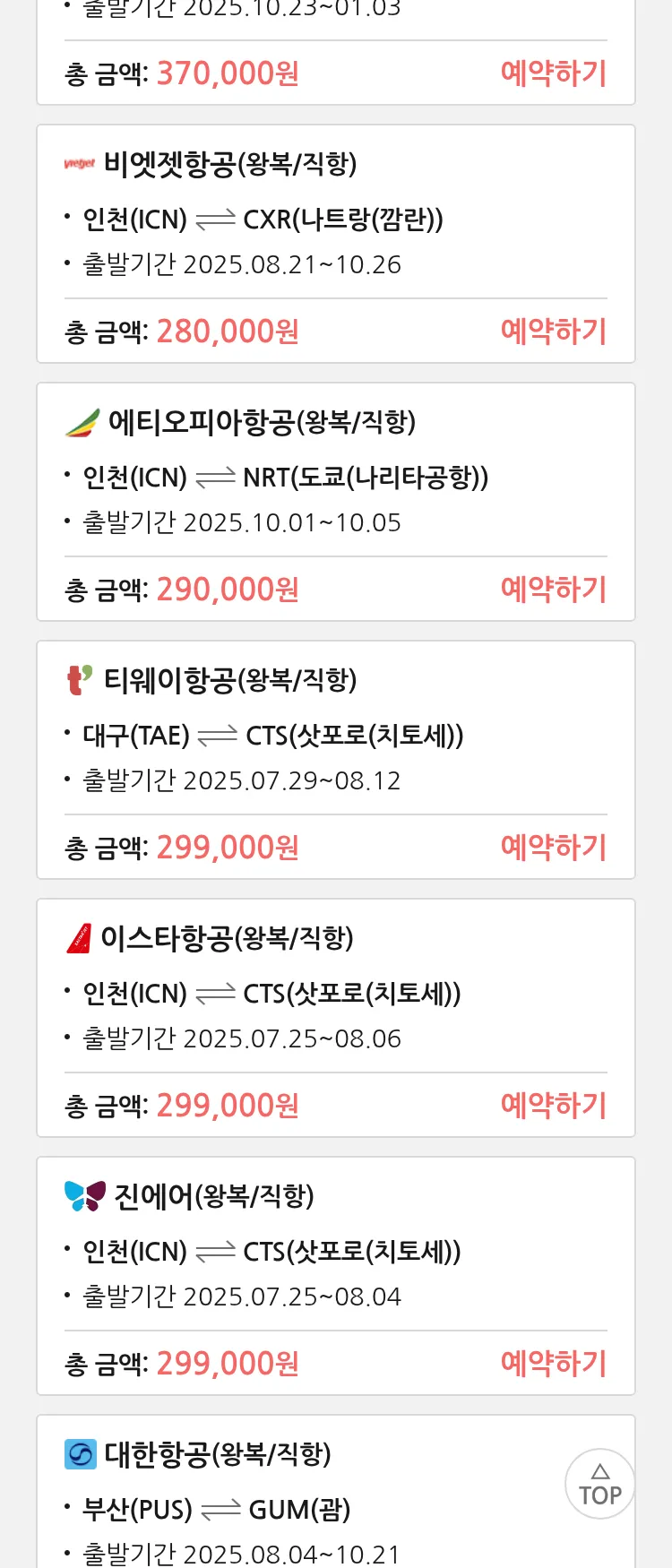Book the 비엣젯항공 flight to 나트랑
The image size is (672, 1568).
coord(553,332)
